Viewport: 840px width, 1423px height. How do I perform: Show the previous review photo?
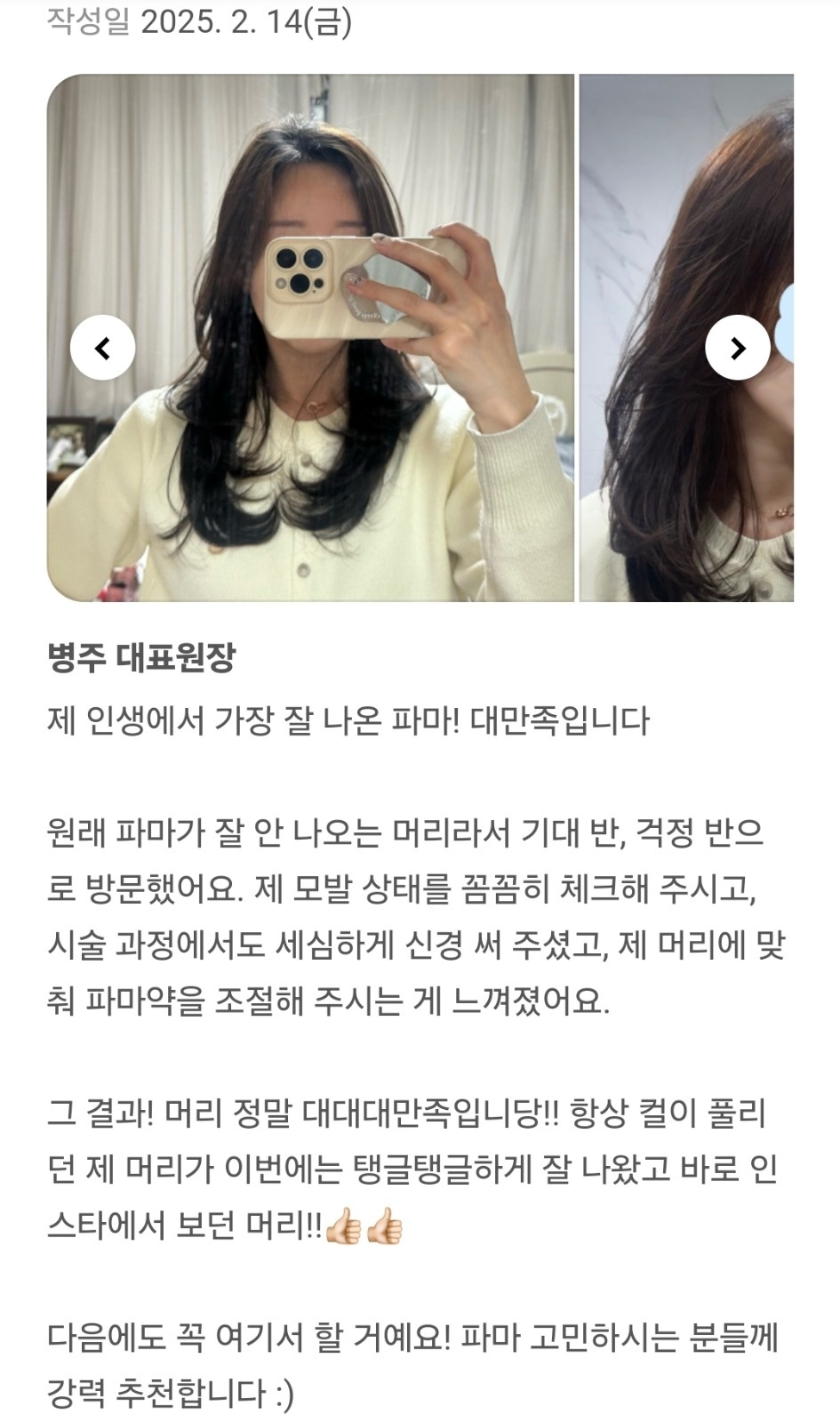[x=103, y=348]
